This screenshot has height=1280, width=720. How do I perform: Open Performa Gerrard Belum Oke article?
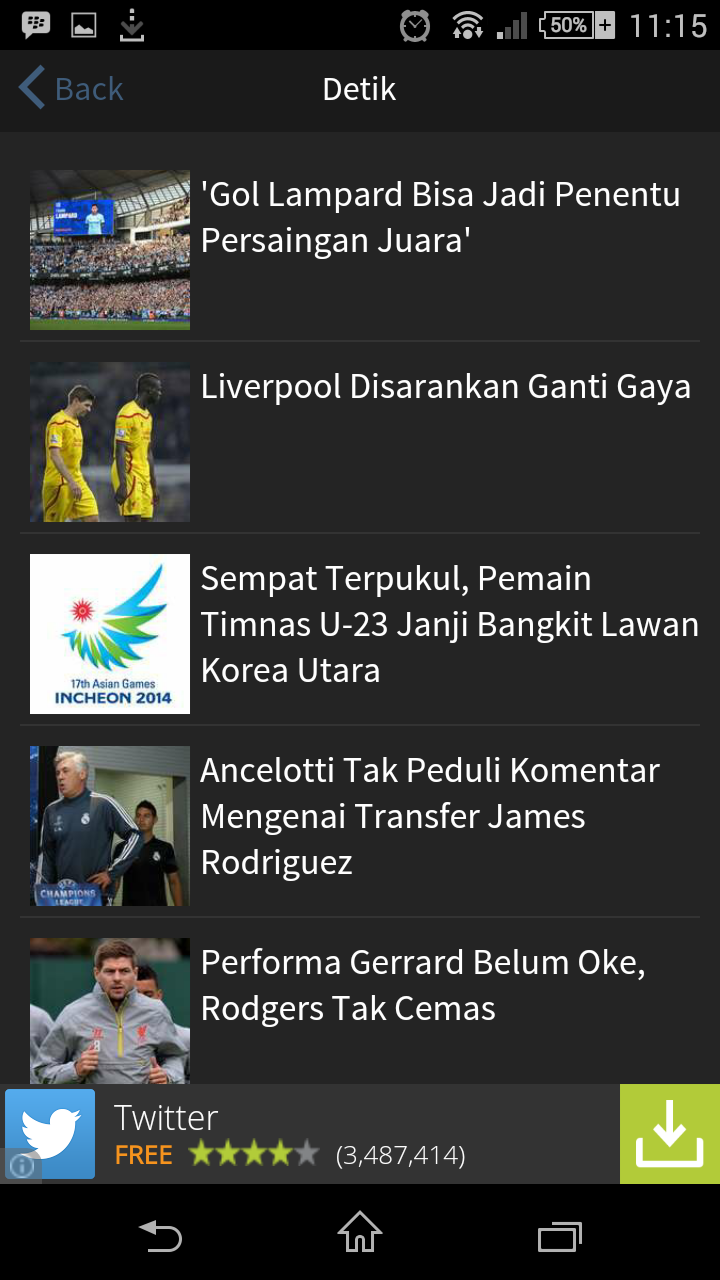(422, 985)
